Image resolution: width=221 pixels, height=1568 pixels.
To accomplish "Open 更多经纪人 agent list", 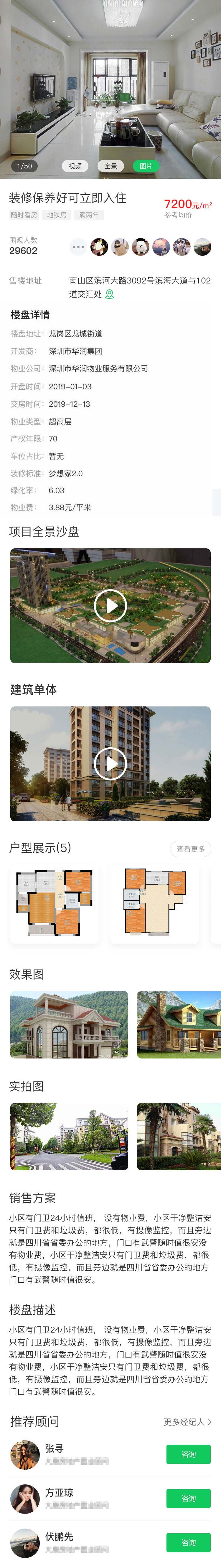I will click(x=187, y=1422).
